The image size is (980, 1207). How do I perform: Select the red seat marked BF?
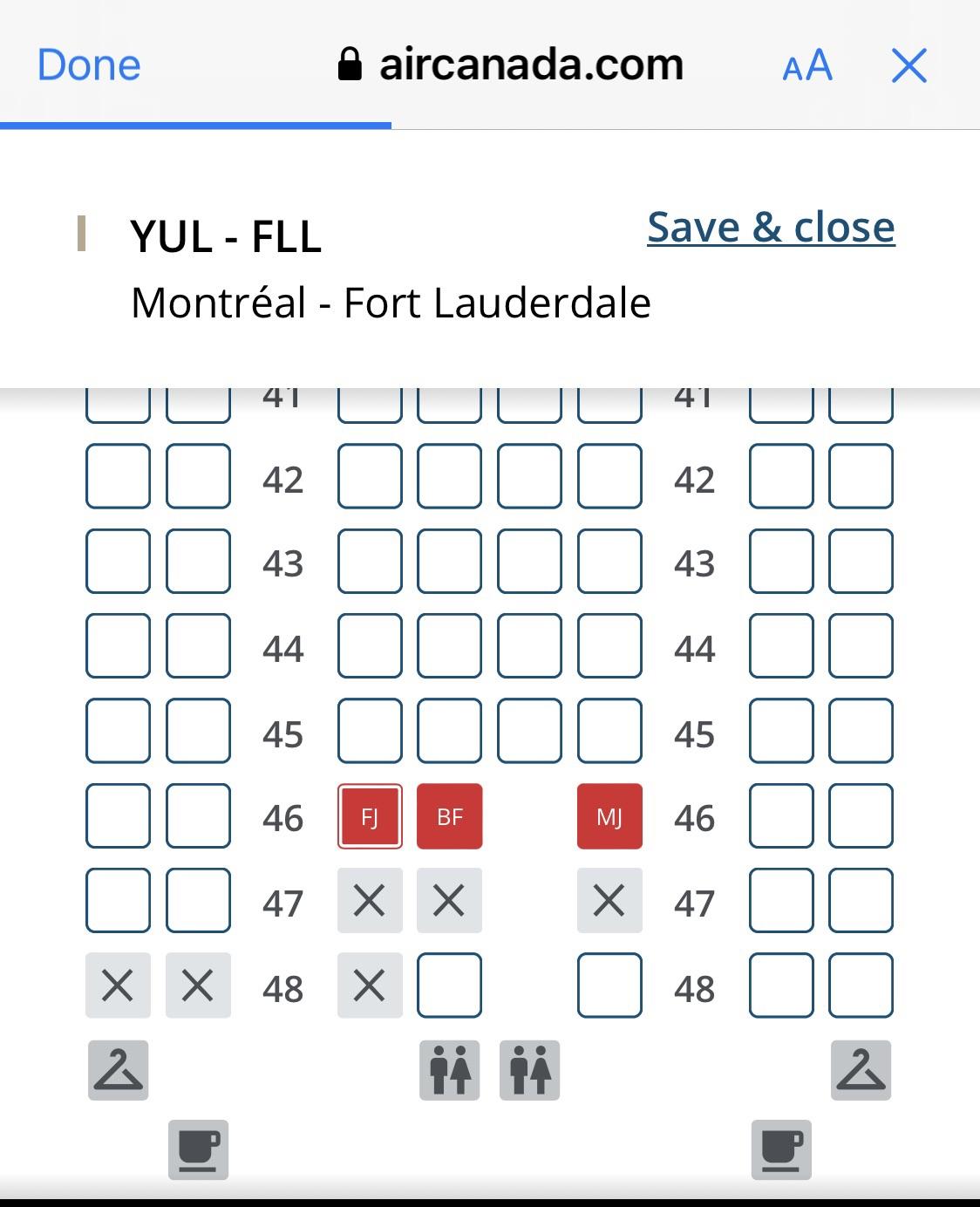(x=449, y=816)
